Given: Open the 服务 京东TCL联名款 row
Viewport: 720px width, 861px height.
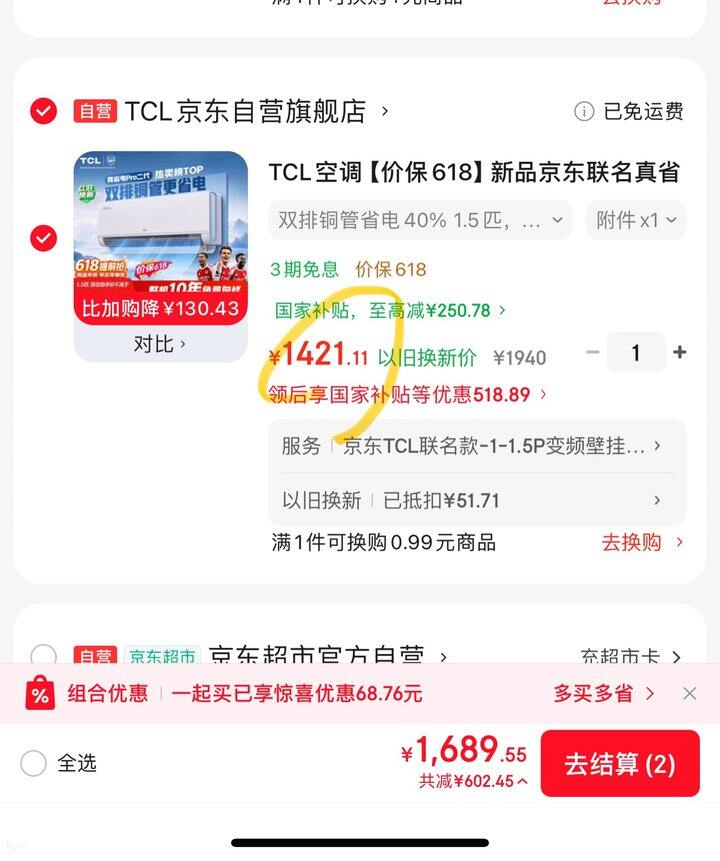Looking at the screenshot, I should tap(477, 446).
